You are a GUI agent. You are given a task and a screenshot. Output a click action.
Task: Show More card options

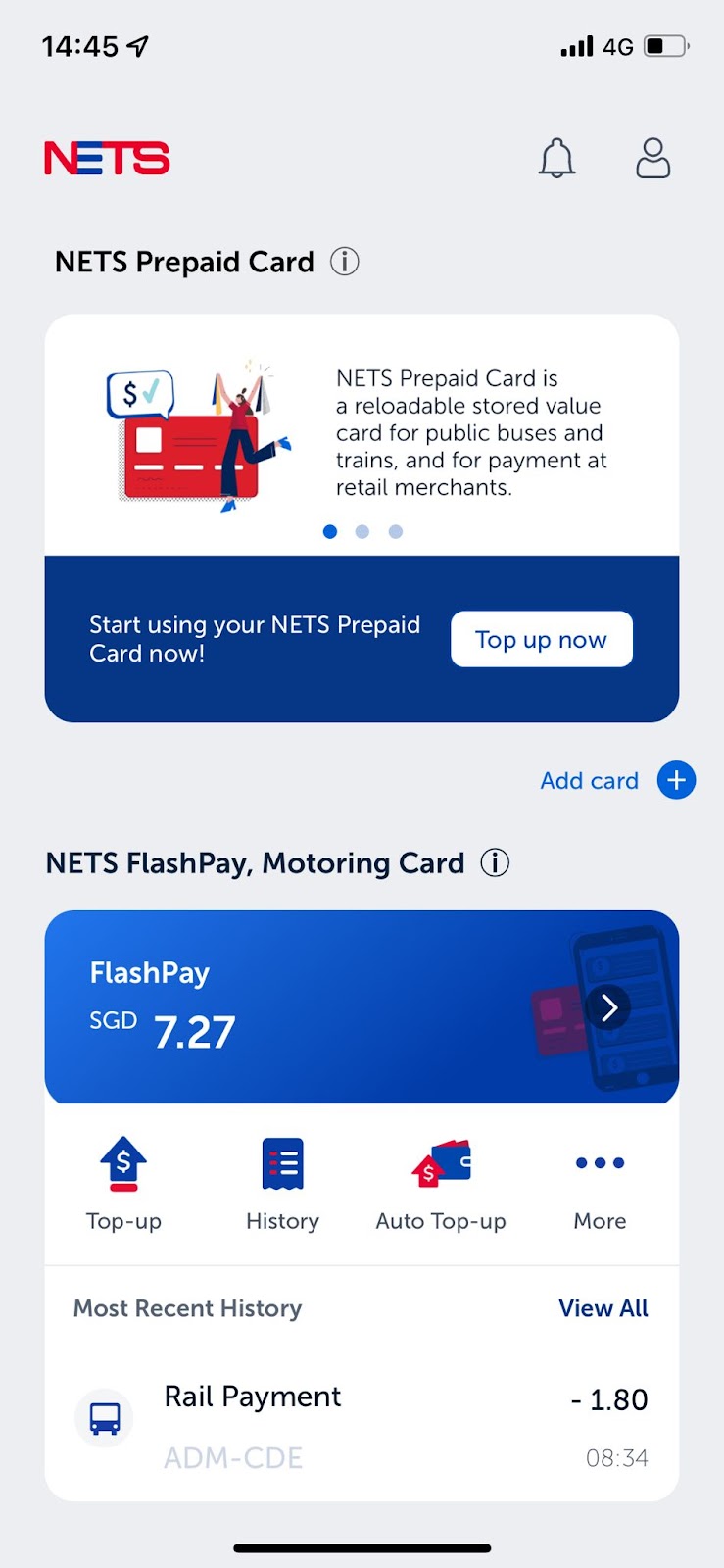(x=600, y=1183)
